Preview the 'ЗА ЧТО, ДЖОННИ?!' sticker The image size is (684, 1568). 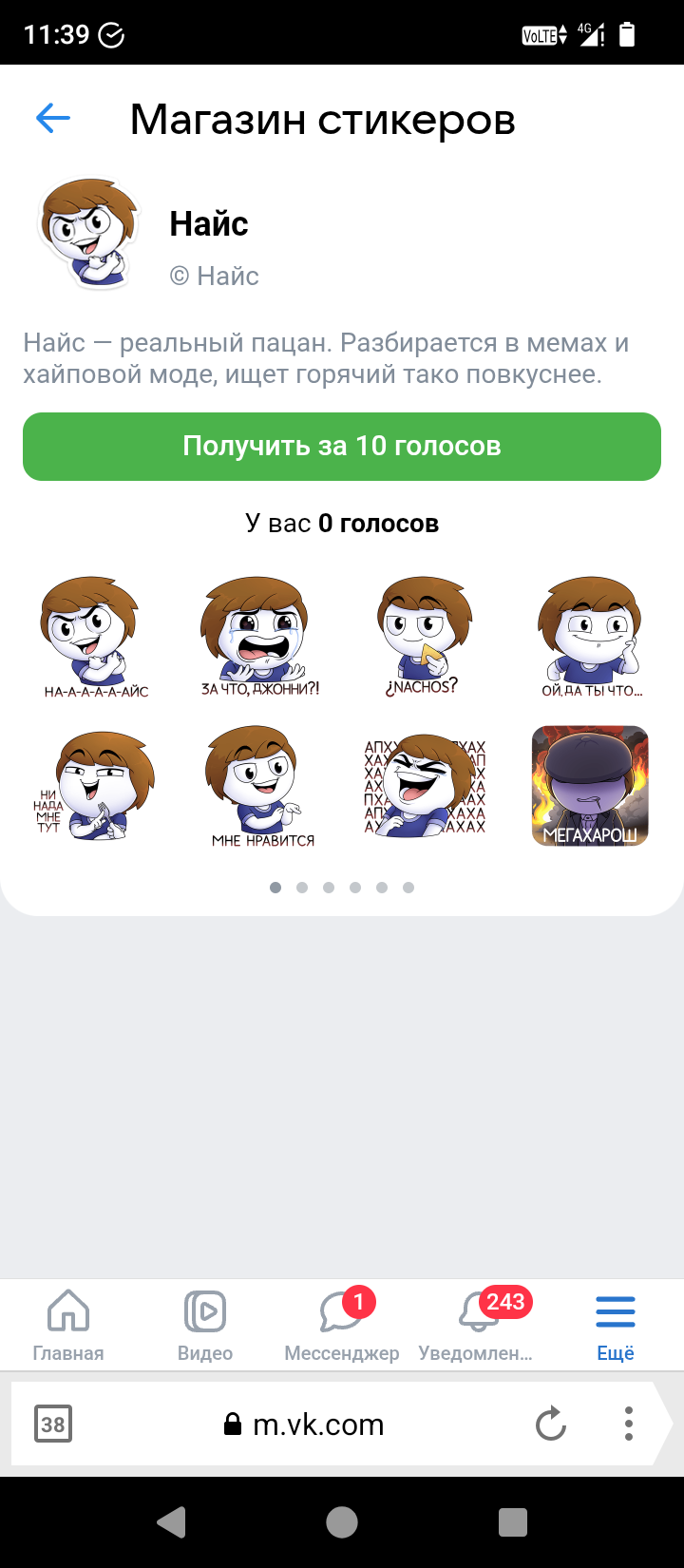click(257, 635)
